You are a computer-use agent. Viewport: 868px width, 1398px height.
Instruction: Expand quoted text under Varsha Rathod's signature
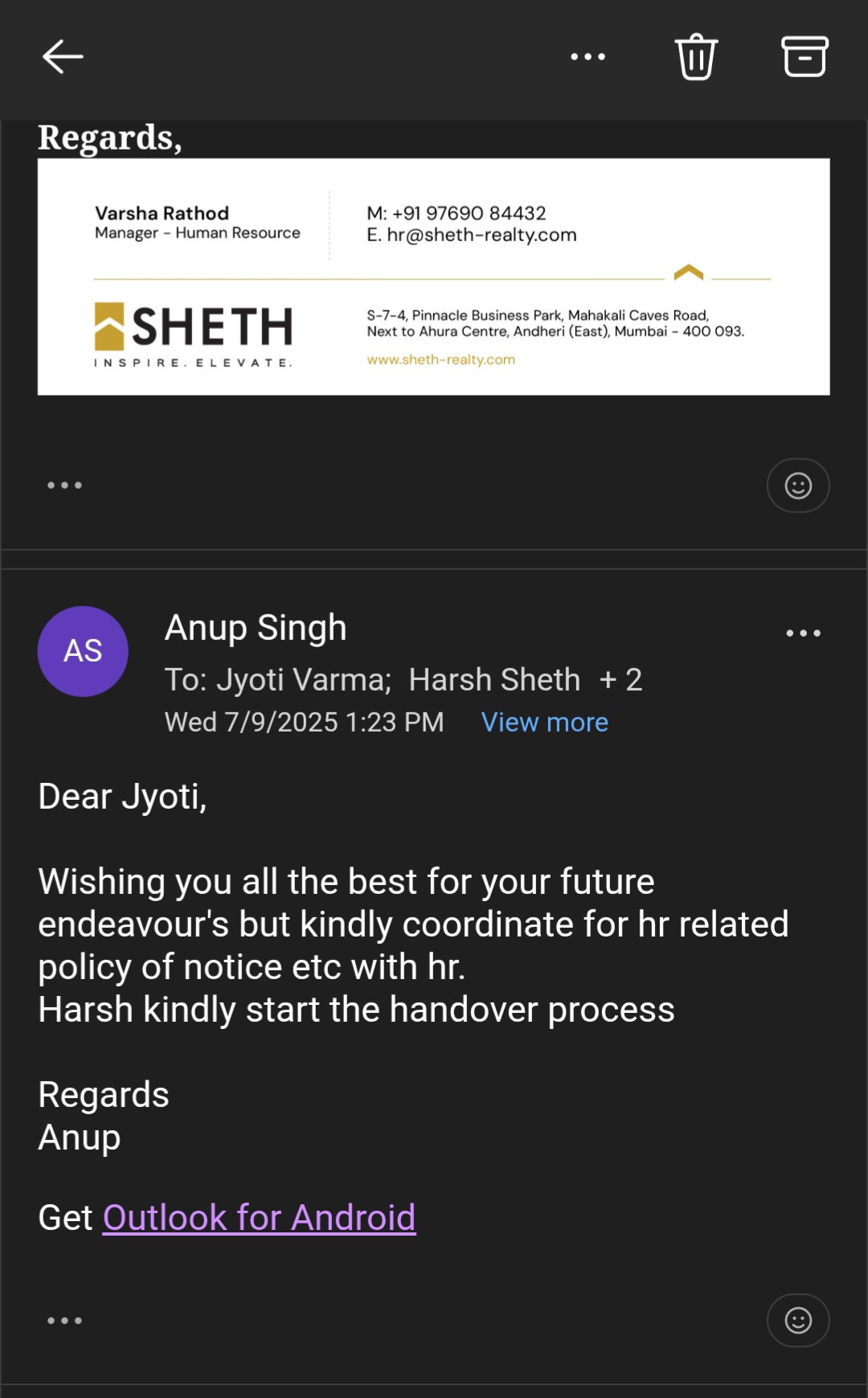[x=64, y=486]
